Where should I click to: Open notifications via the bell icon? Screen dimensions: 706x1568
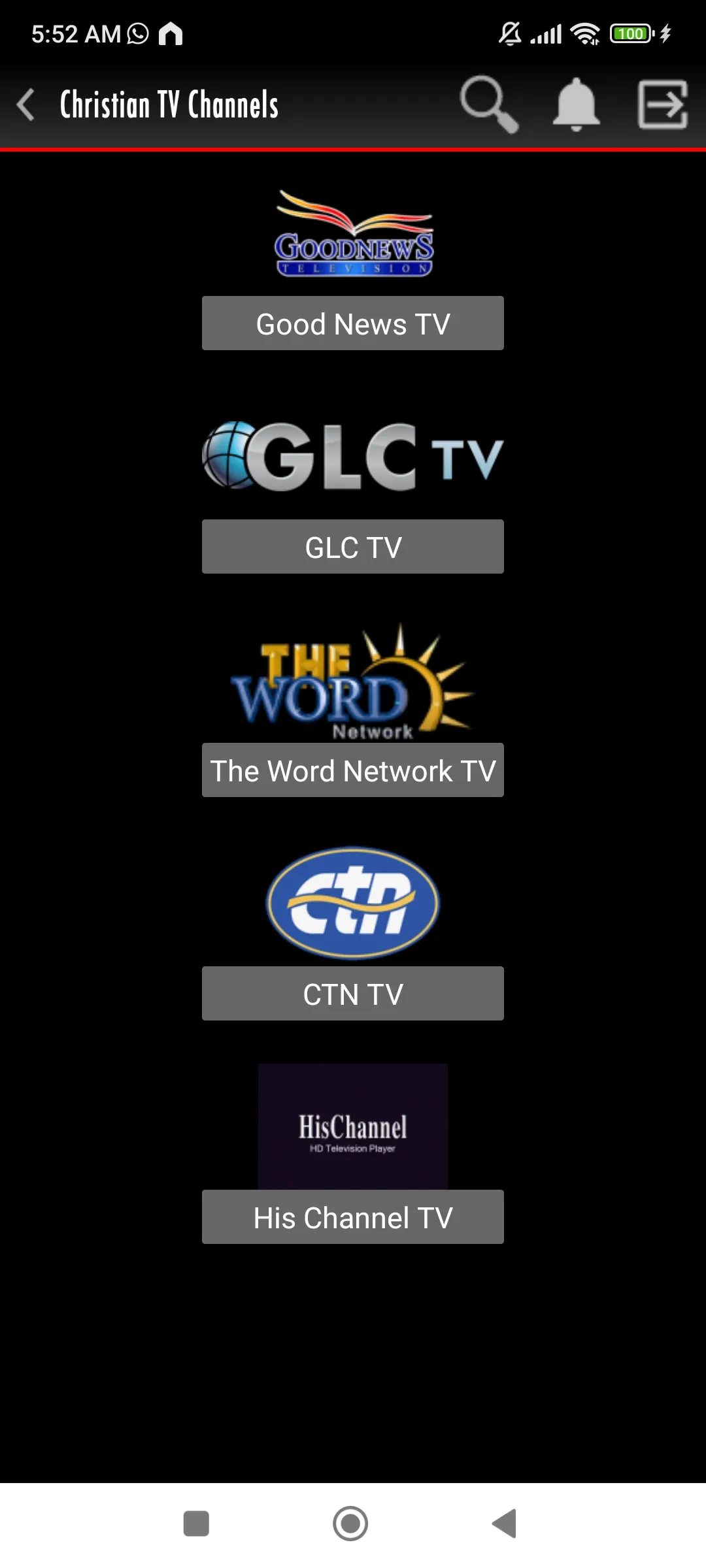click(575, 105)
